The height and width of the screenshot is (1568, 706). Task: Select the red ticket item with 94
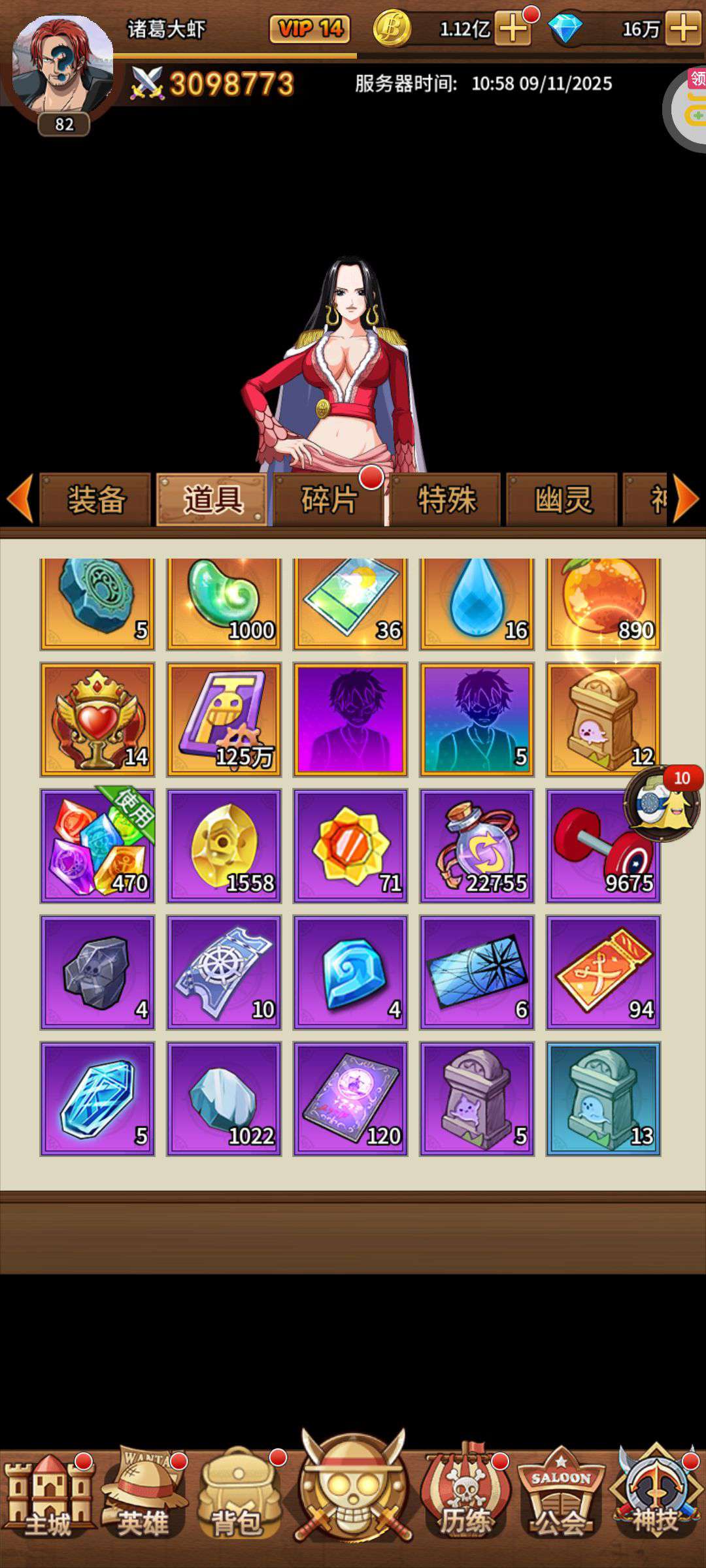603,972
